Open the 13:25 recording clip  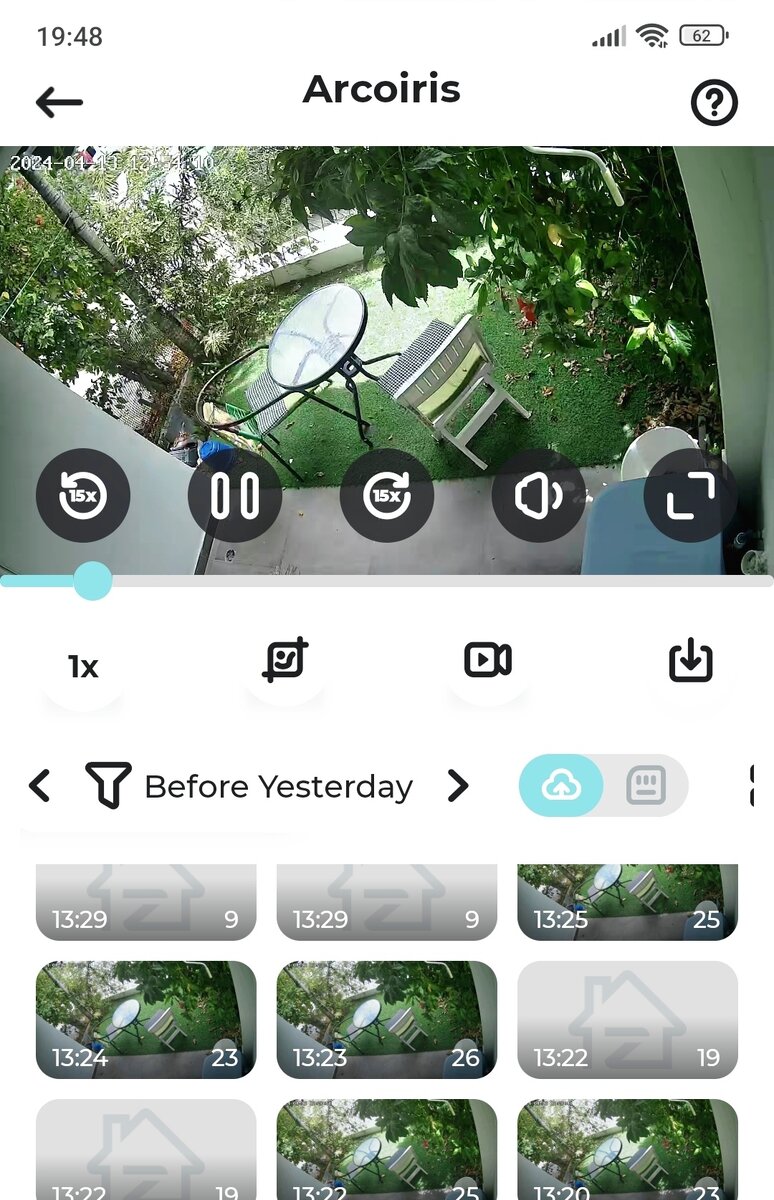click(627, 902)
